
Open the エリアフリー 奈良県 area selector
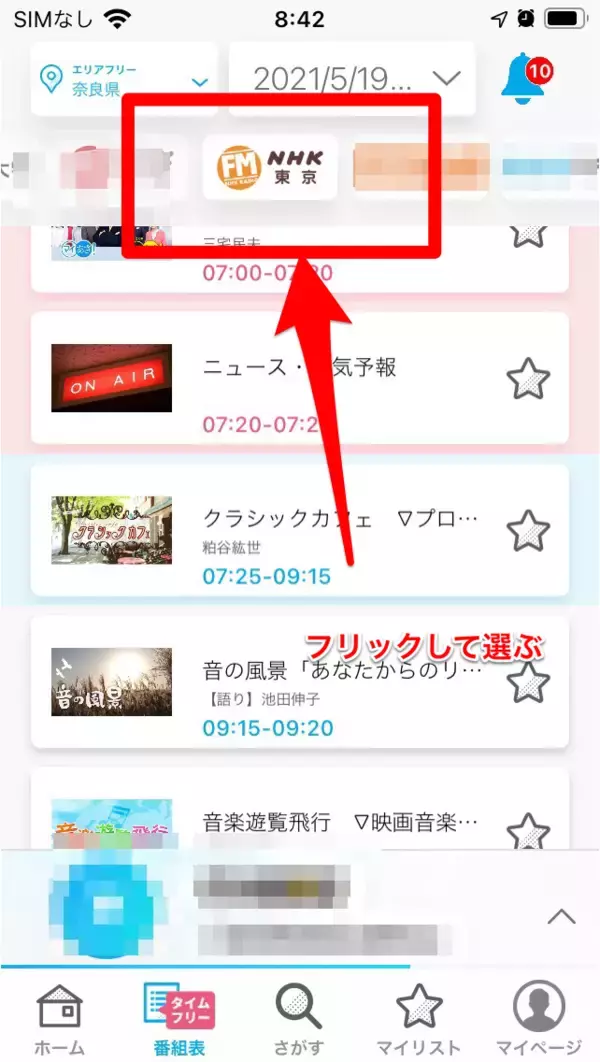point(124,78)
